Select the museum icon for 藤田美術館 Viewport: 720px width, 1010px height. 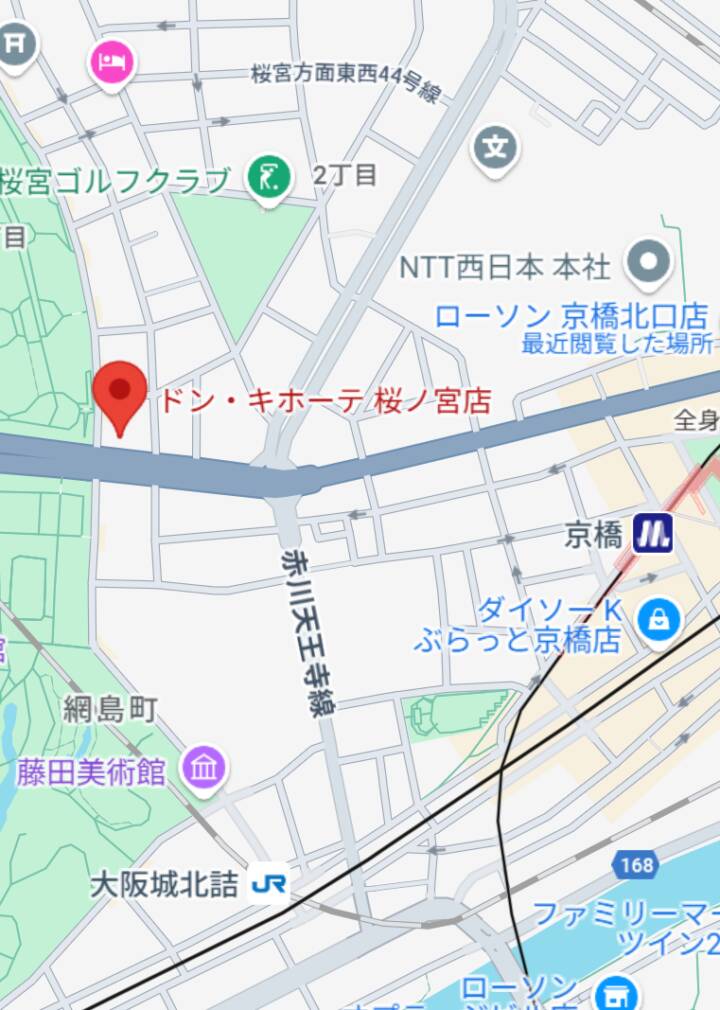205,765
